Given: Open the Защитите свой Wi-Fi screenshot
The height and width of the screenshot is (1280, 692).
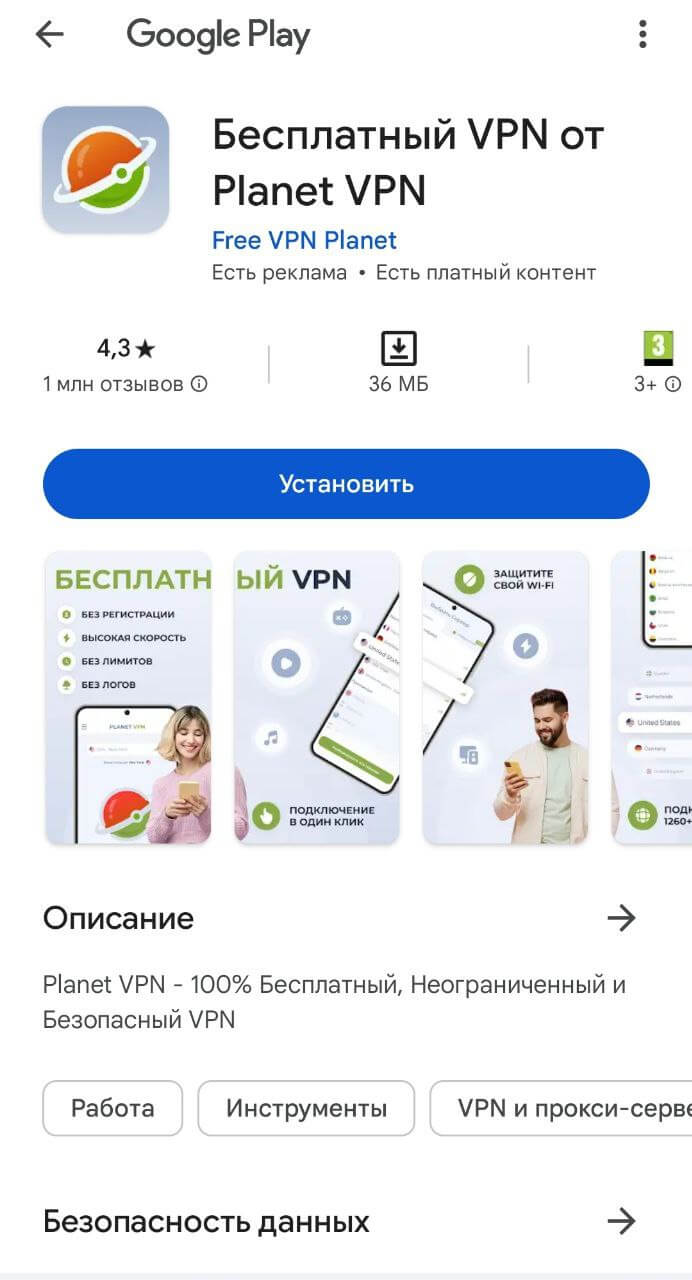Looking at the screenshot, I should 505,698.
